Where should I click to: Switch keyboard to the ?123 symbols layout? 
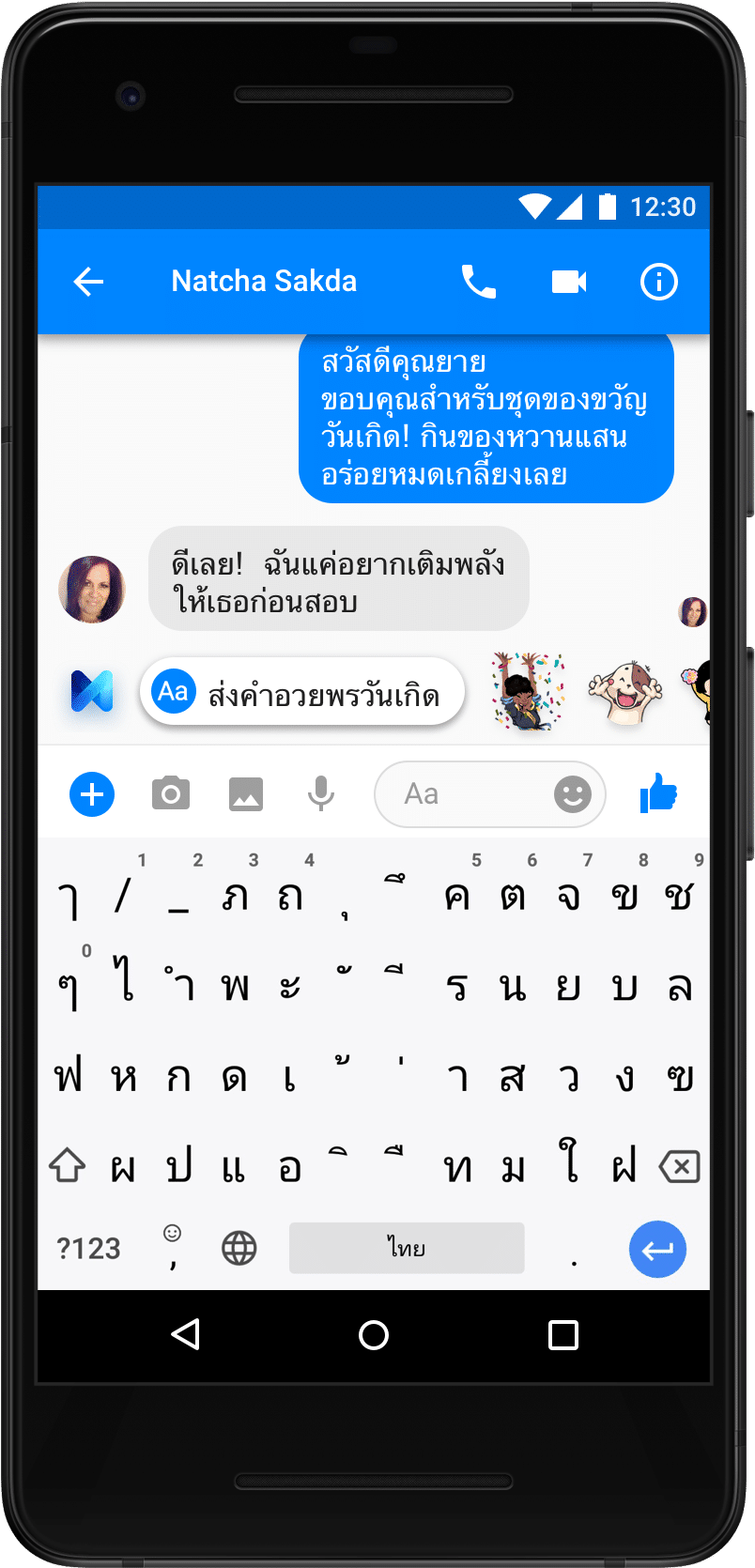[x=89, y=1249]
